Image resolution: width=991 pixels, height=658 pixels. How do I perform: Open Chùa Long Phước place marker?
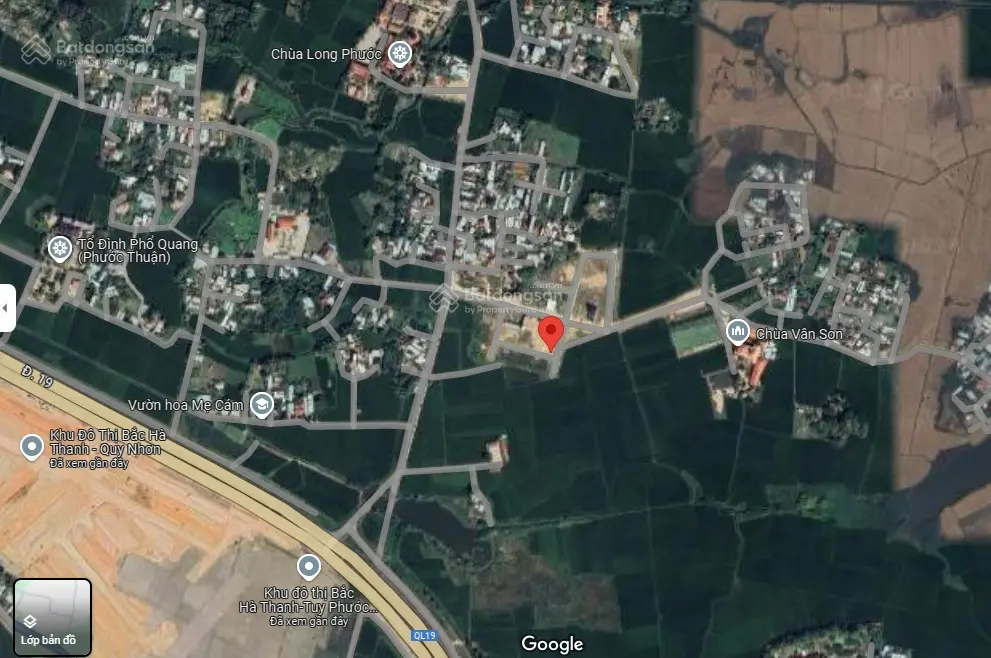pyautogui.click(x=400, y=53)
